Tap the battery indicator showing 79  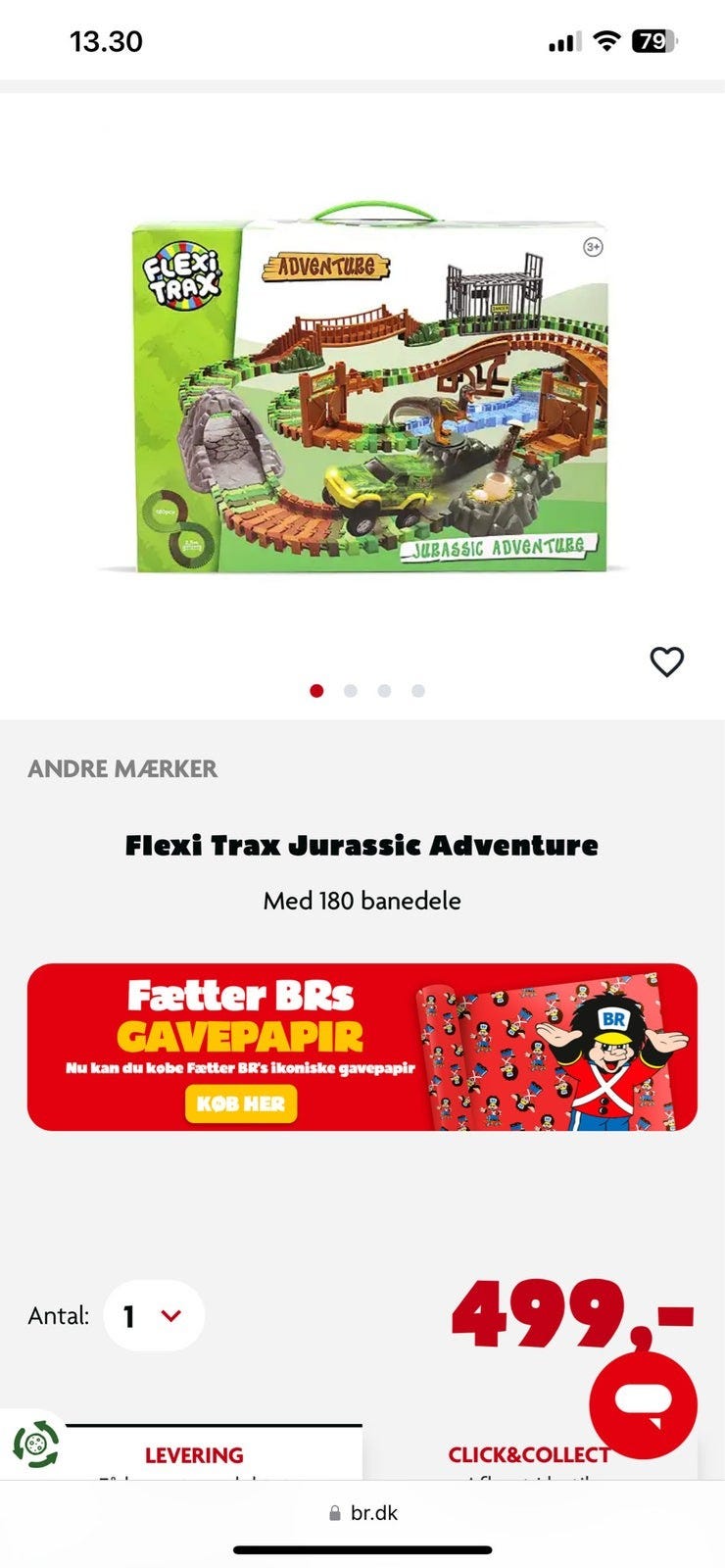(x=654, y=40)
